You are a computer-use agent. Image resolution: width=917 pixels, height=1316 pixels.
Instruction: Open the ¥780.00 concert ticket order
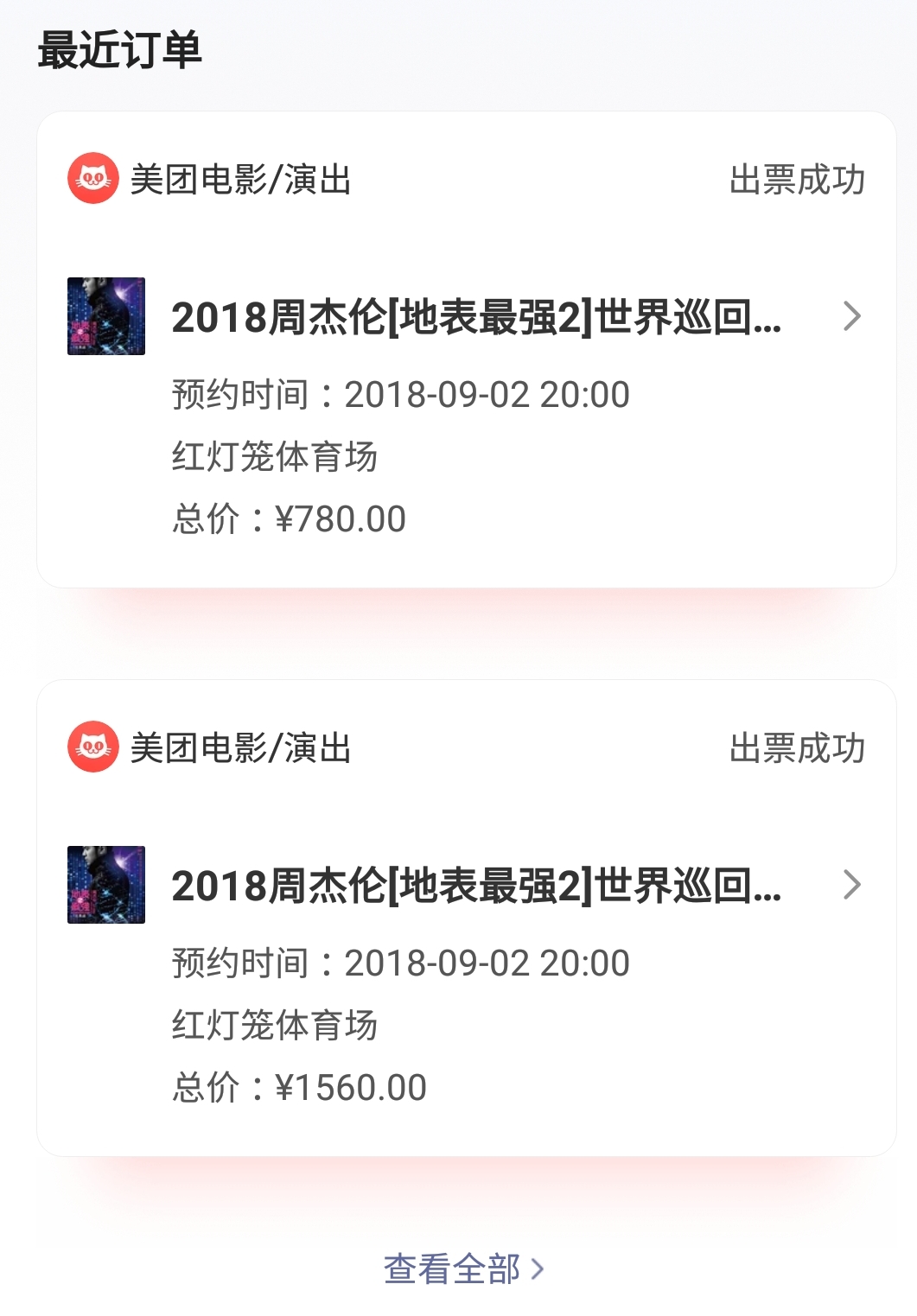point(475,318)
